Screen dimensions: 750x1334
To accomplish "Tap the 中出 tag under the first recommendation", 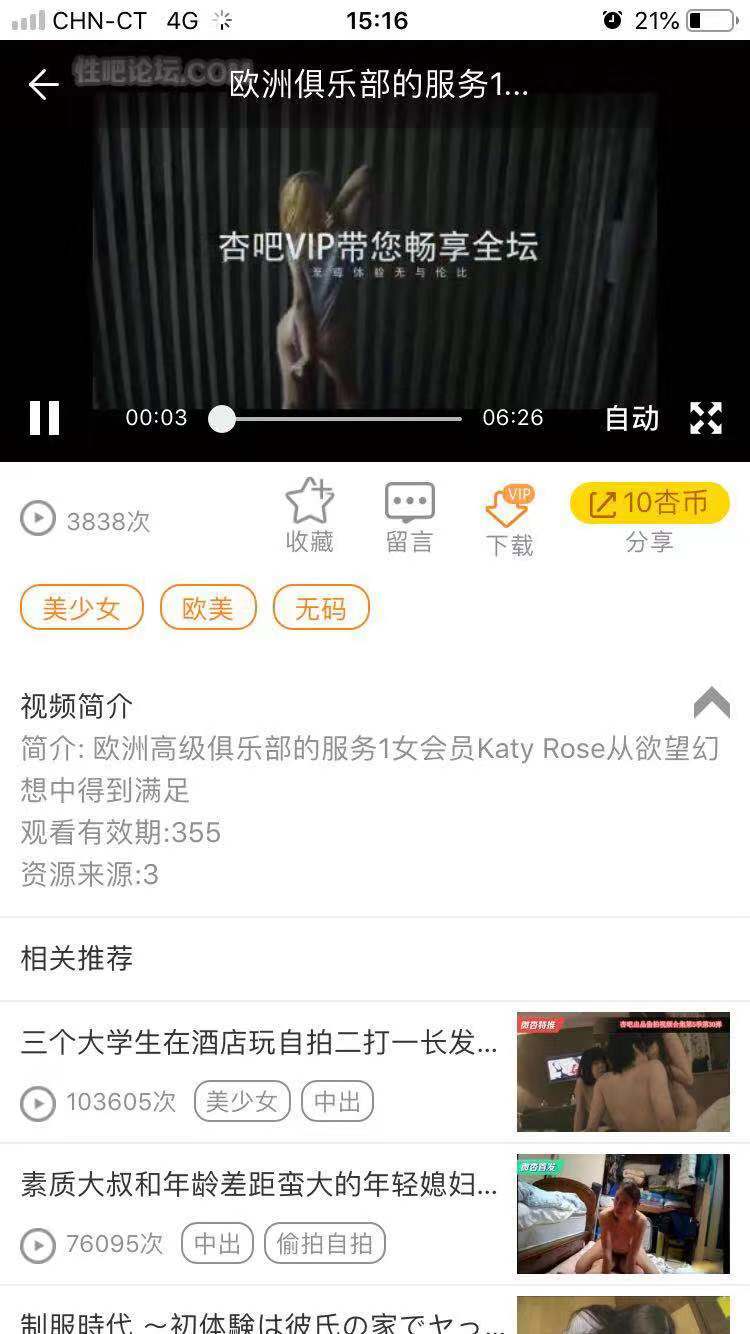I will tap(338, 1101).
